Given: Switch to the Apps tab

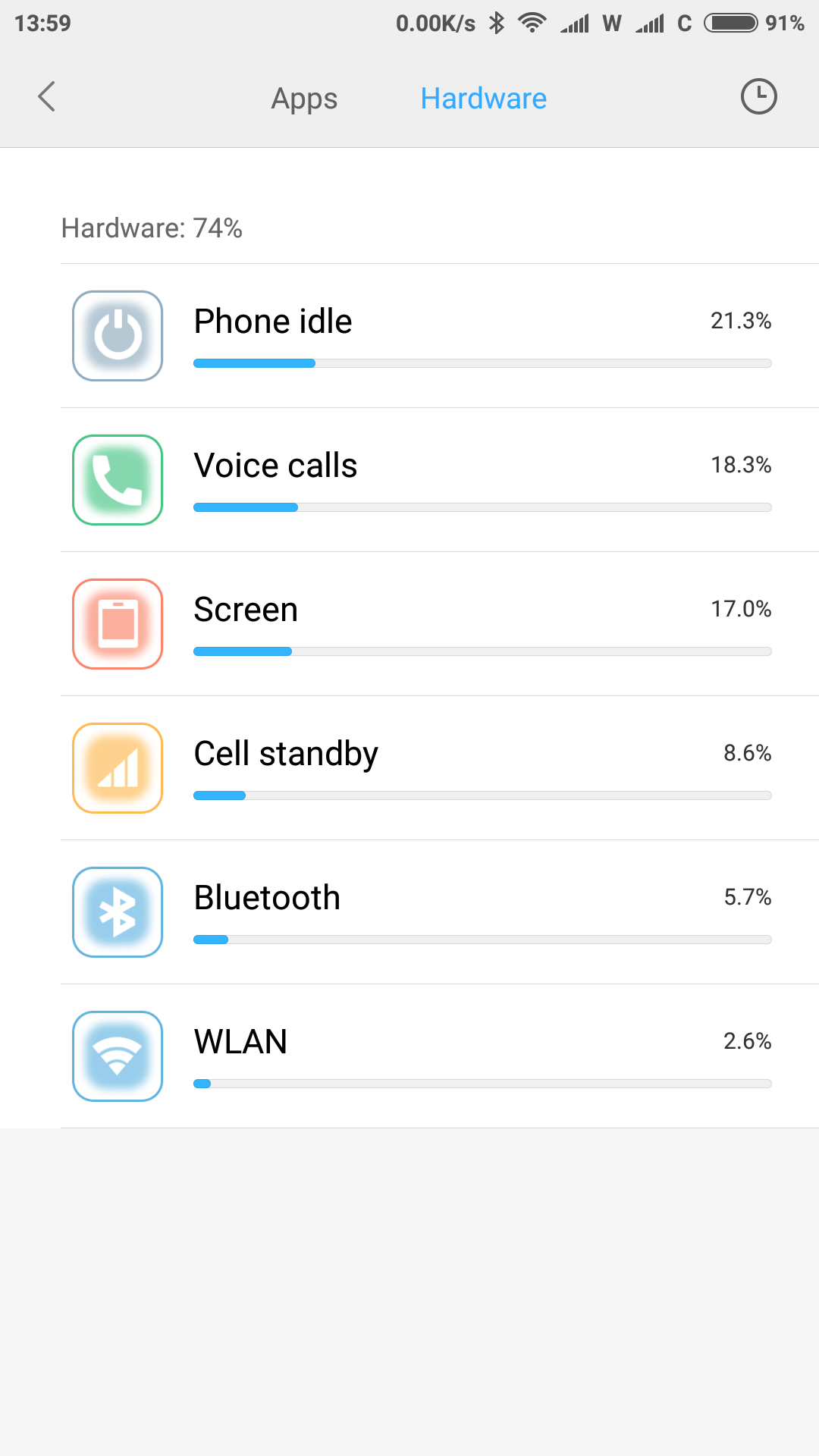Looking at the screenshot, I should coord(304,99).
